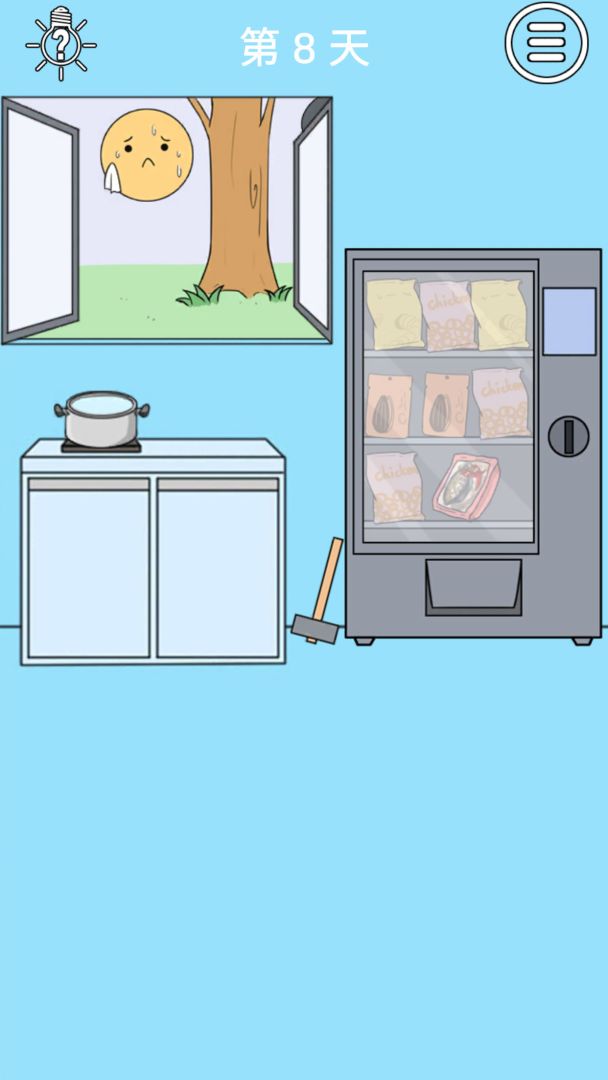
Task: Tap the sweating sun outside the window
Action: click(145, 155)
